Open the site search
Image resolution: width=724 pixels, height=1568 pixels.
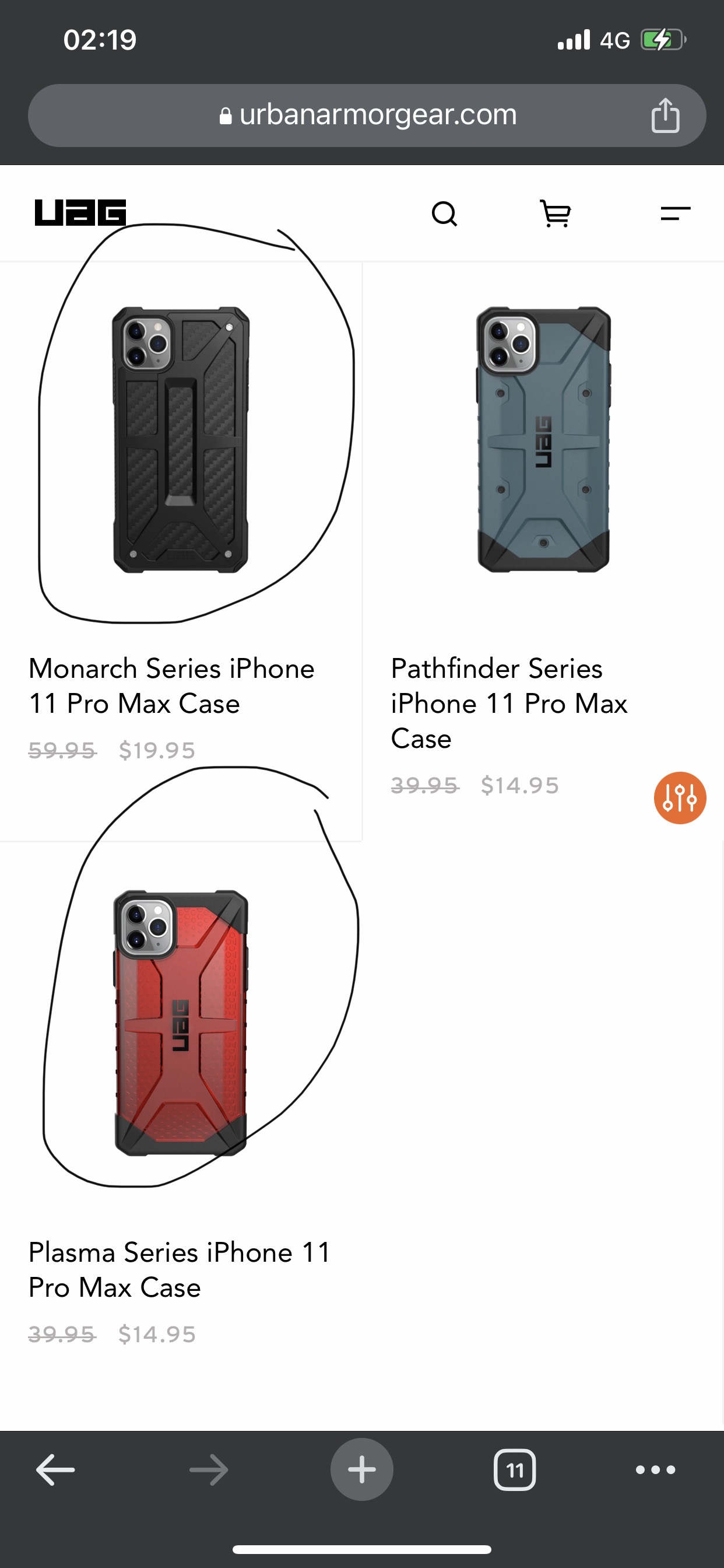(444, 214)
